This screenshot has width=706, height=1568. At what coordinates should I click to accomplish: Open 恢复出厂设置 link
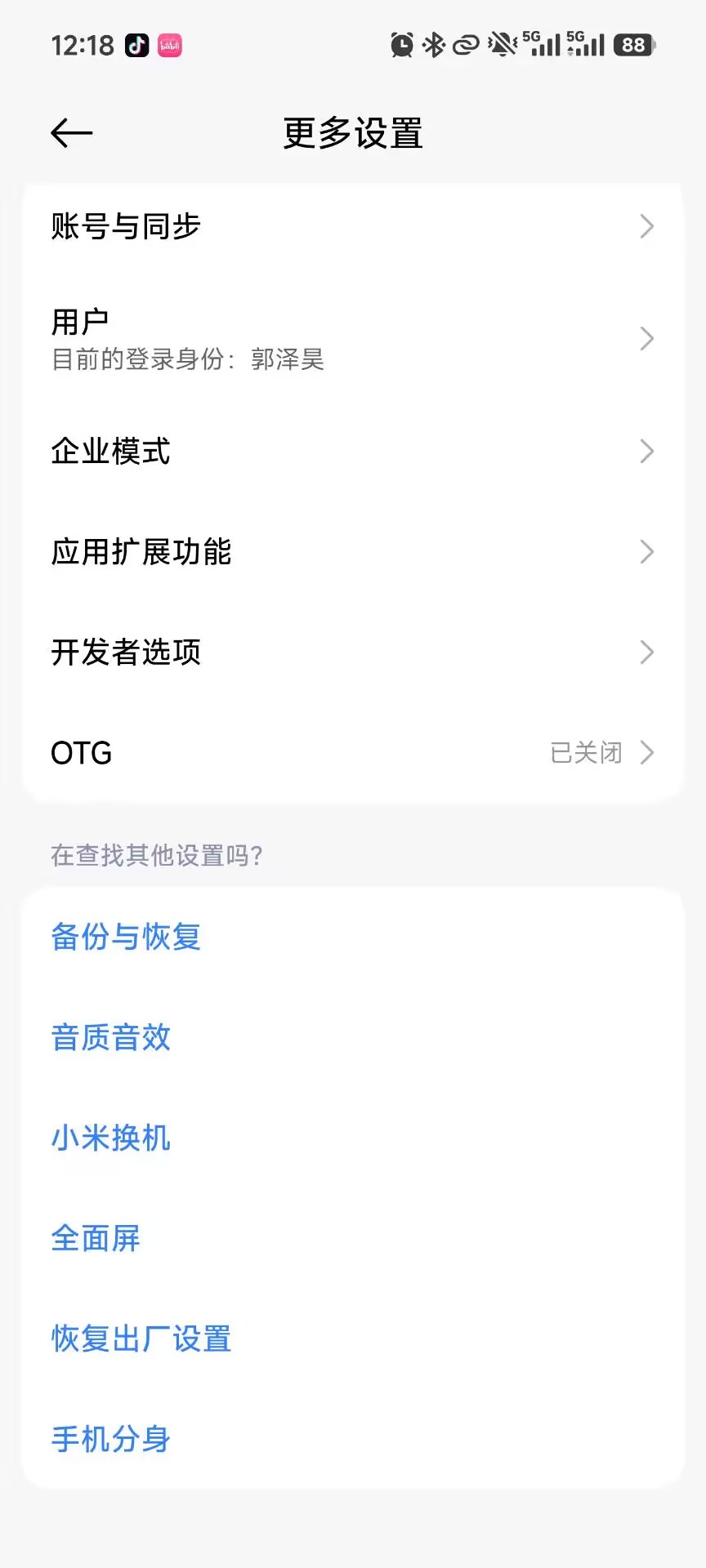(x=141, y=1339)
